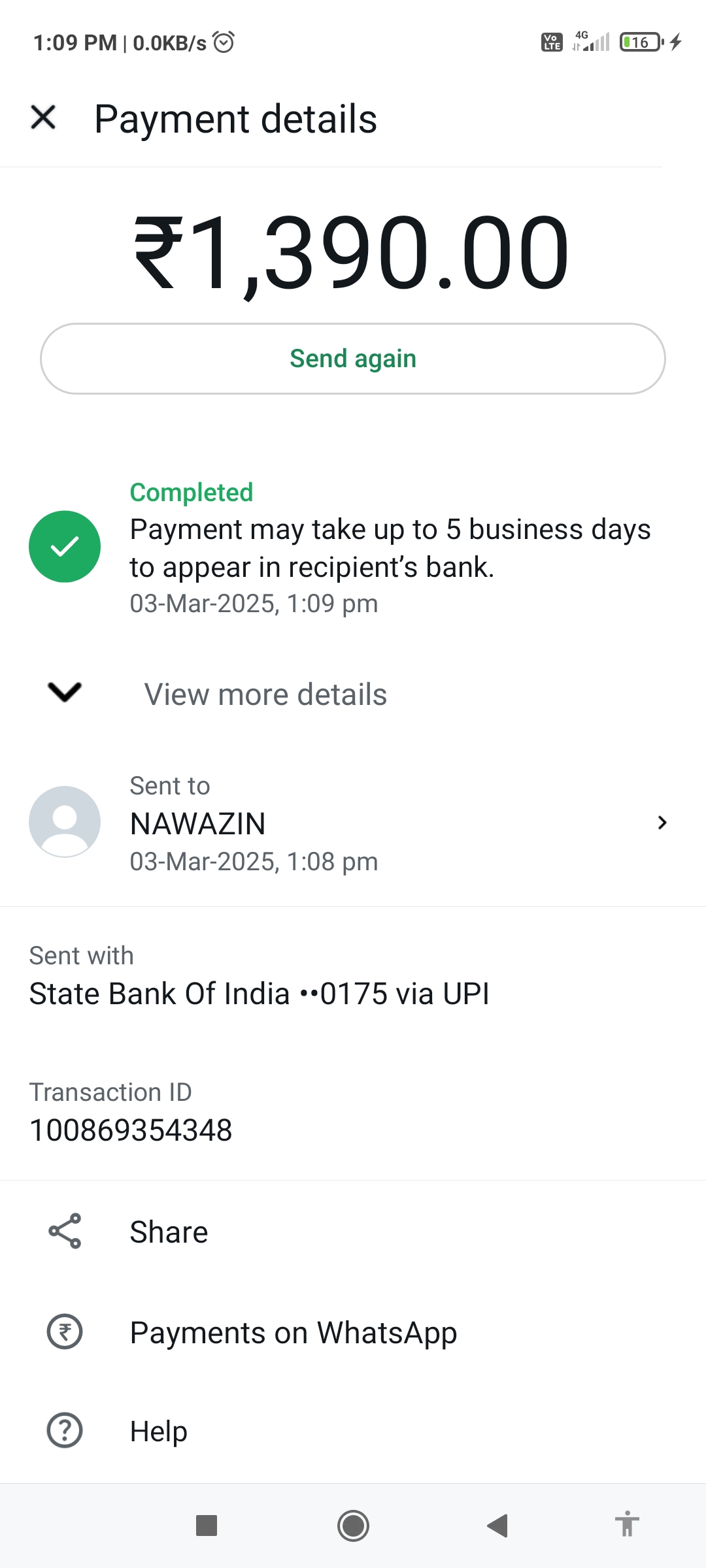Go to the home screen
This screenshot has width=706, height=1568.
coord(353,1526)
